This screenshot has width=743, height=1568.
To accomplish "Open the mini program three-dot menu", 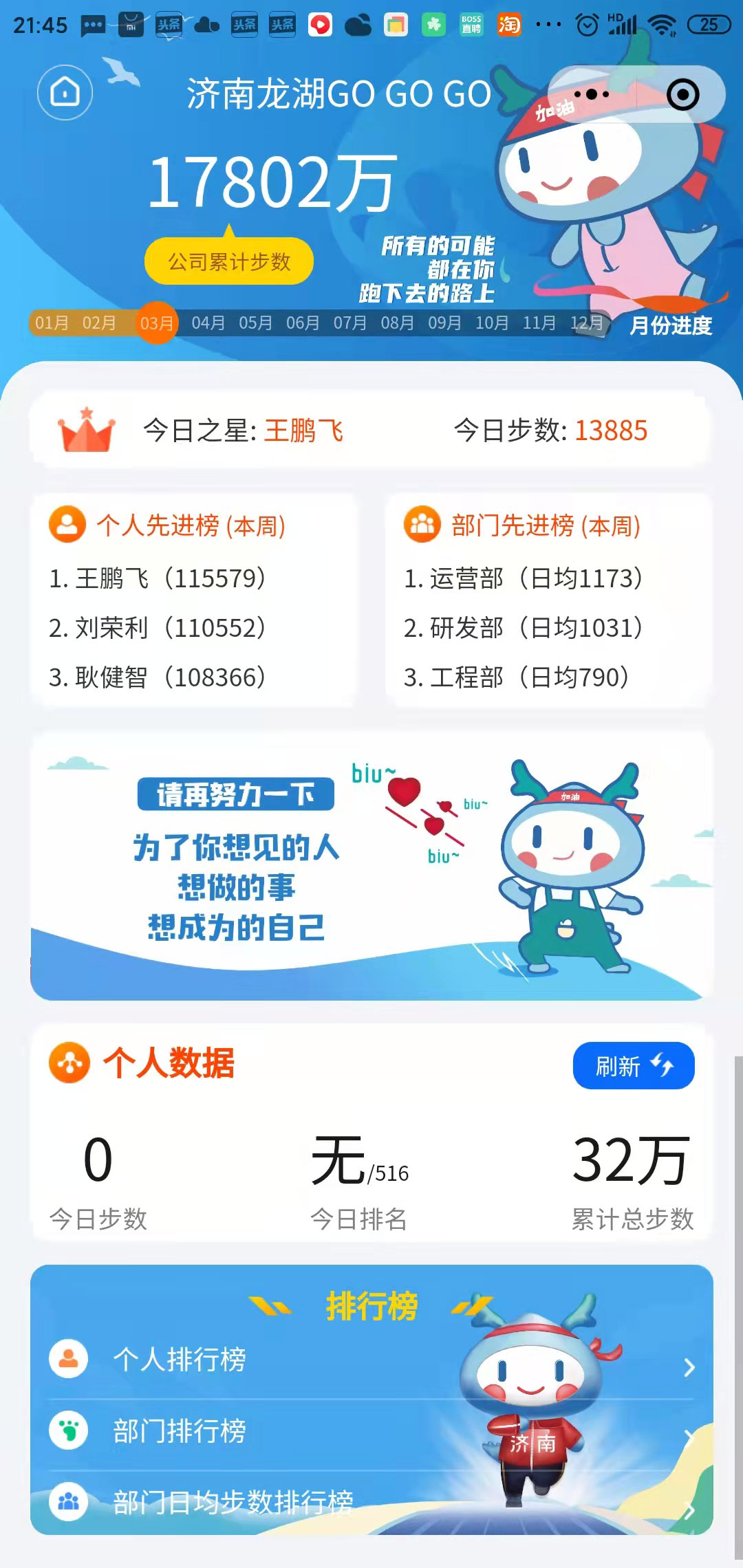I will [592, 94].
